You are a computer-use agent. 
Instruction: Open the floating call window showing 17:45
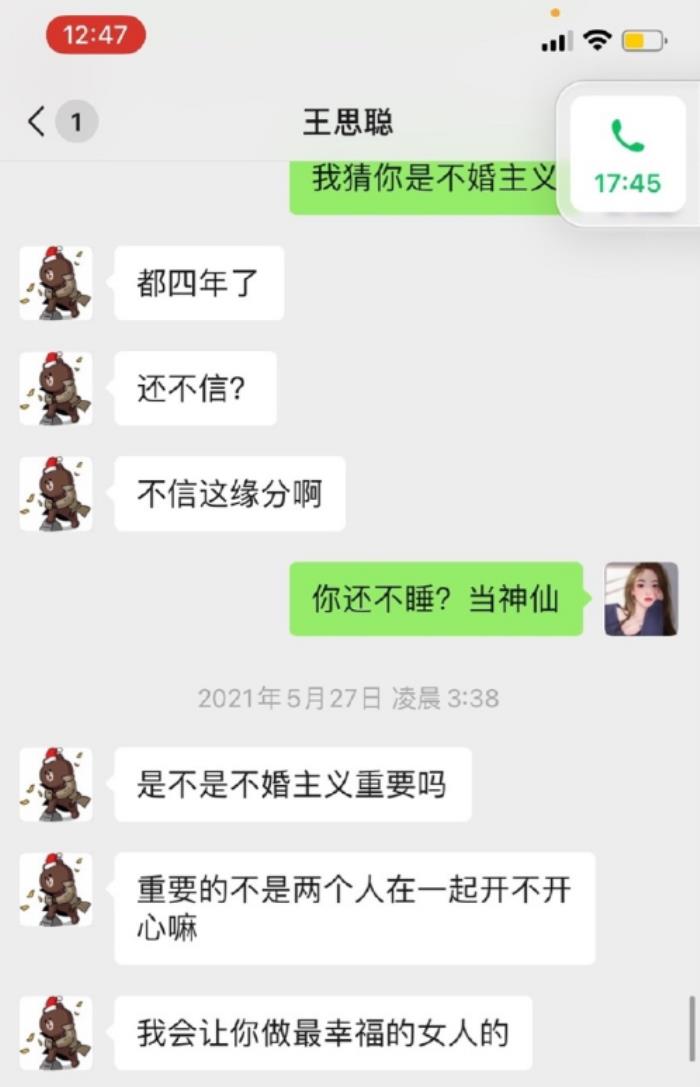point(628,155)
